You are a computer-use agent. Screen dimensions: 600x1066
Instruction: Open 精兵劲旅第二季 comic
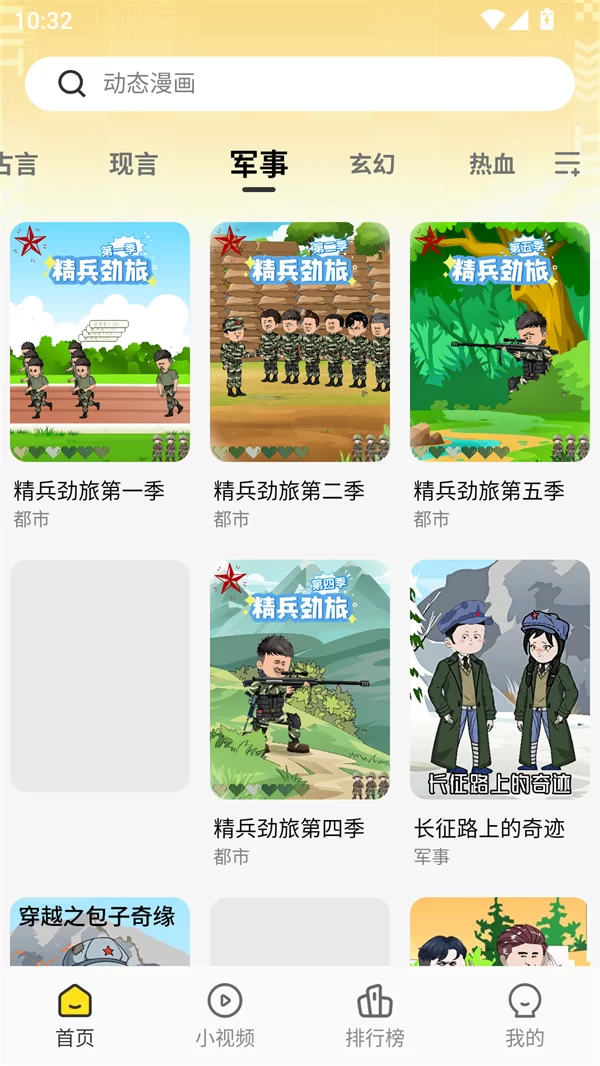tap(300, 342)
